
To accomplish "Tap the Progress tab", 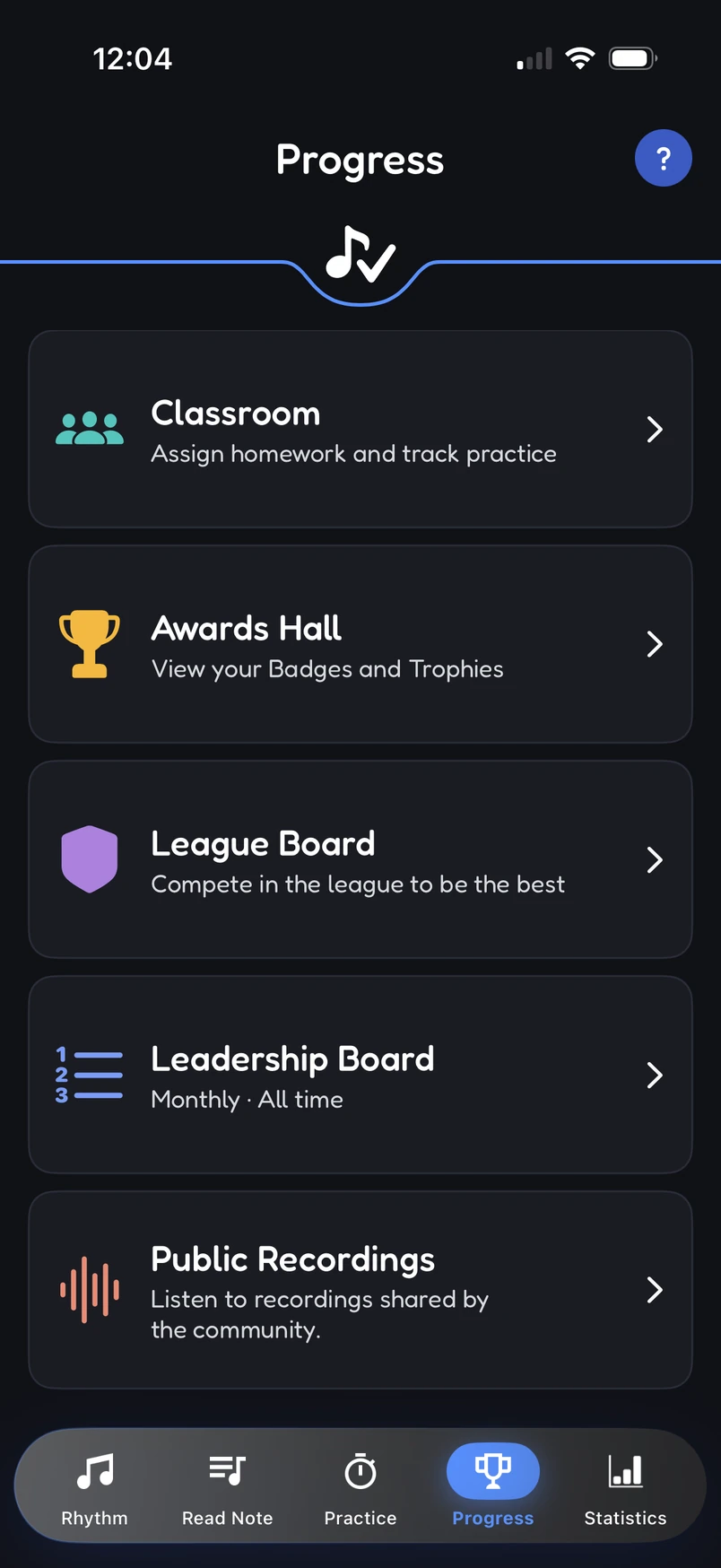I will [493, 1486].
